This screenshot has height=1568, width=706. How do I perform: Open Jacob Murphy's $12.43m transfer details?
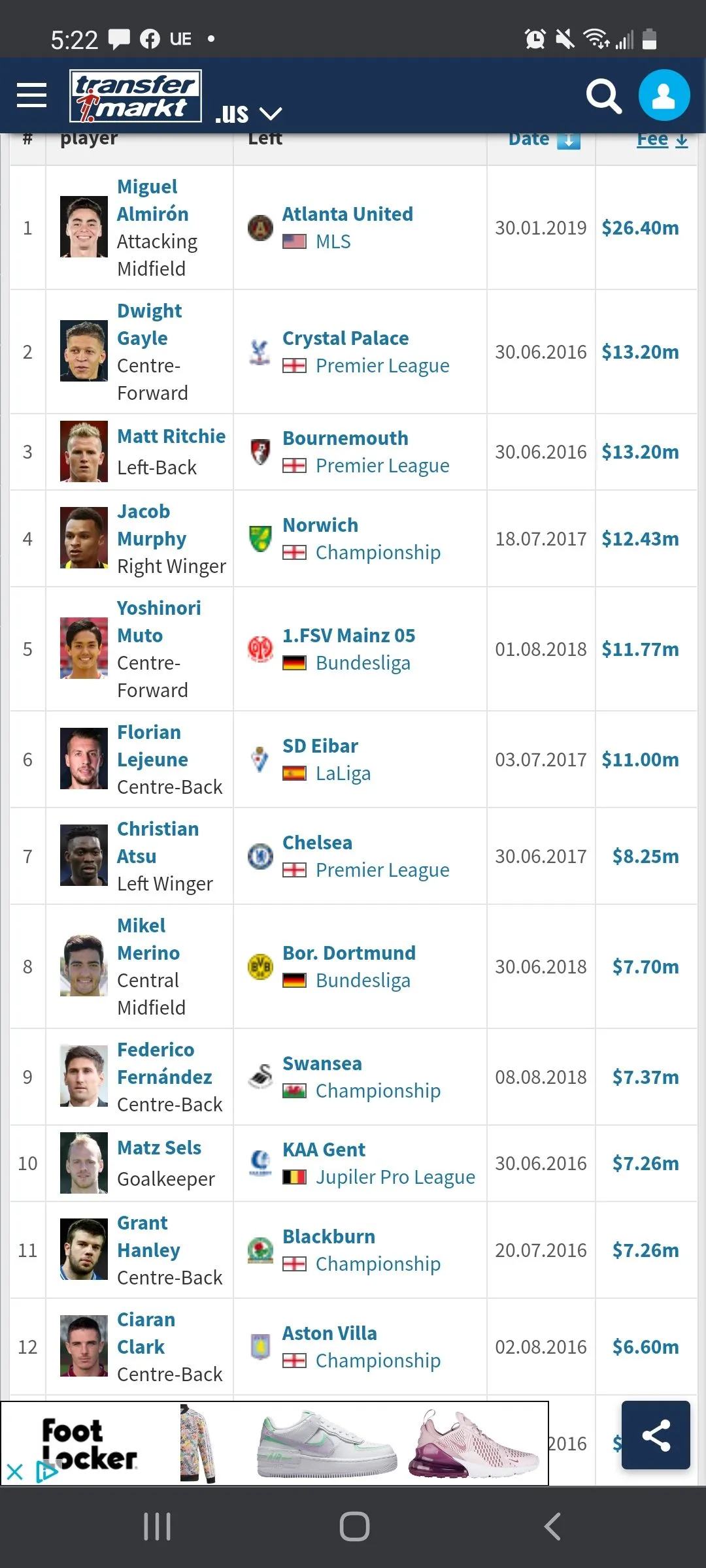point(640,539)
